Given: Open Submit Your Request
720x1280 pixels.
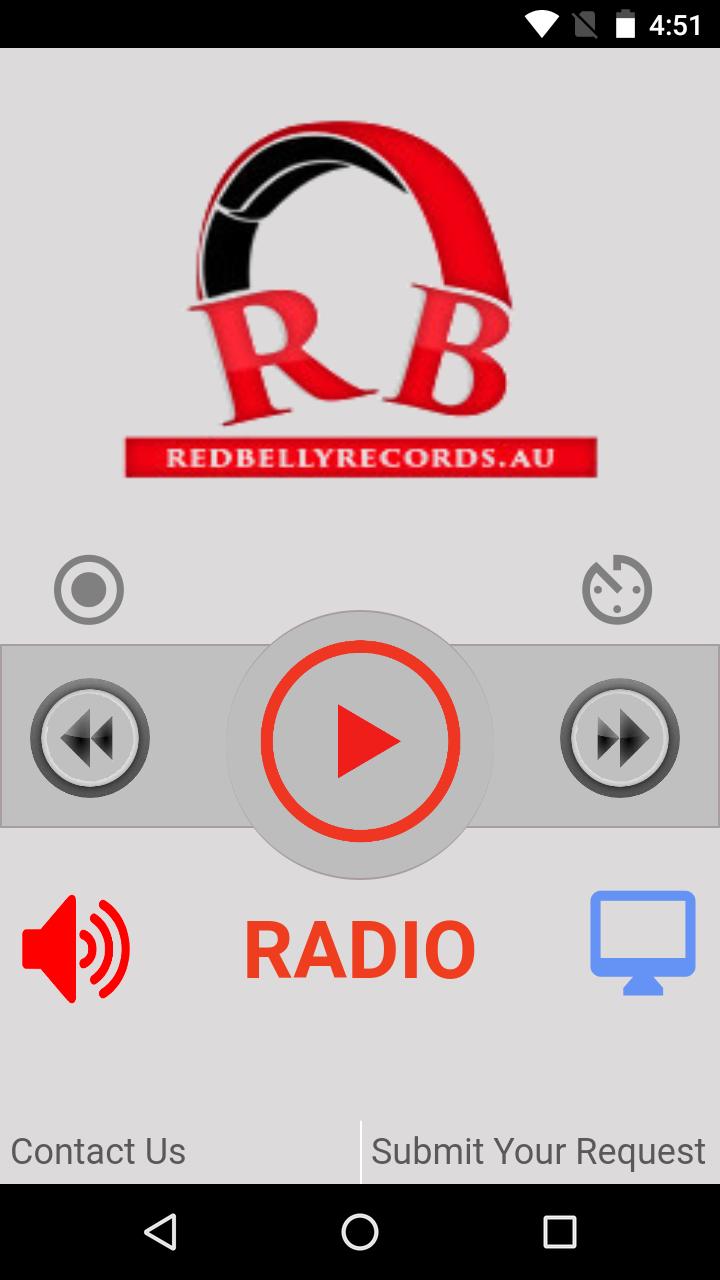Looking at the screenshot, I should tap(539, 1151).
